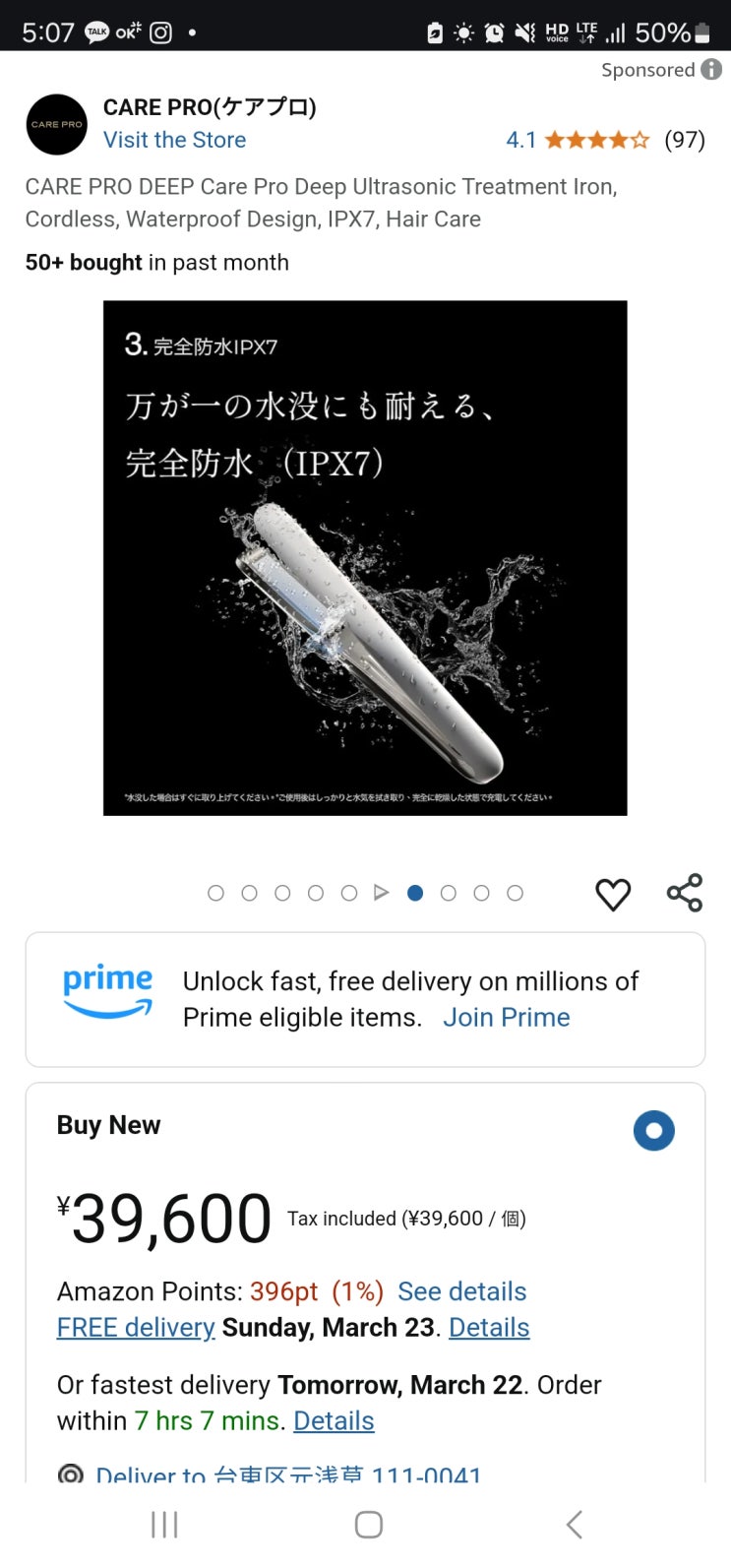Select the Buy New option

click(653, 1130)
